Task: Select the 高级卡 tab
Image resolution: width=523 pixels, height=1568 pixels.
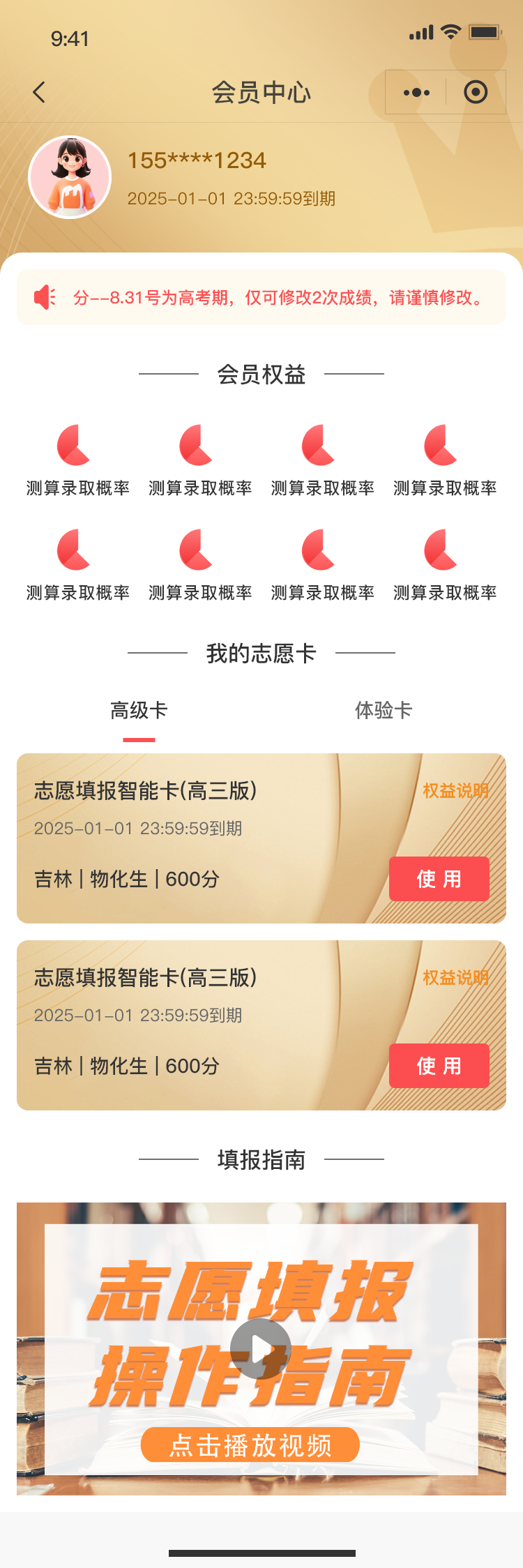Action: [139, 711]
